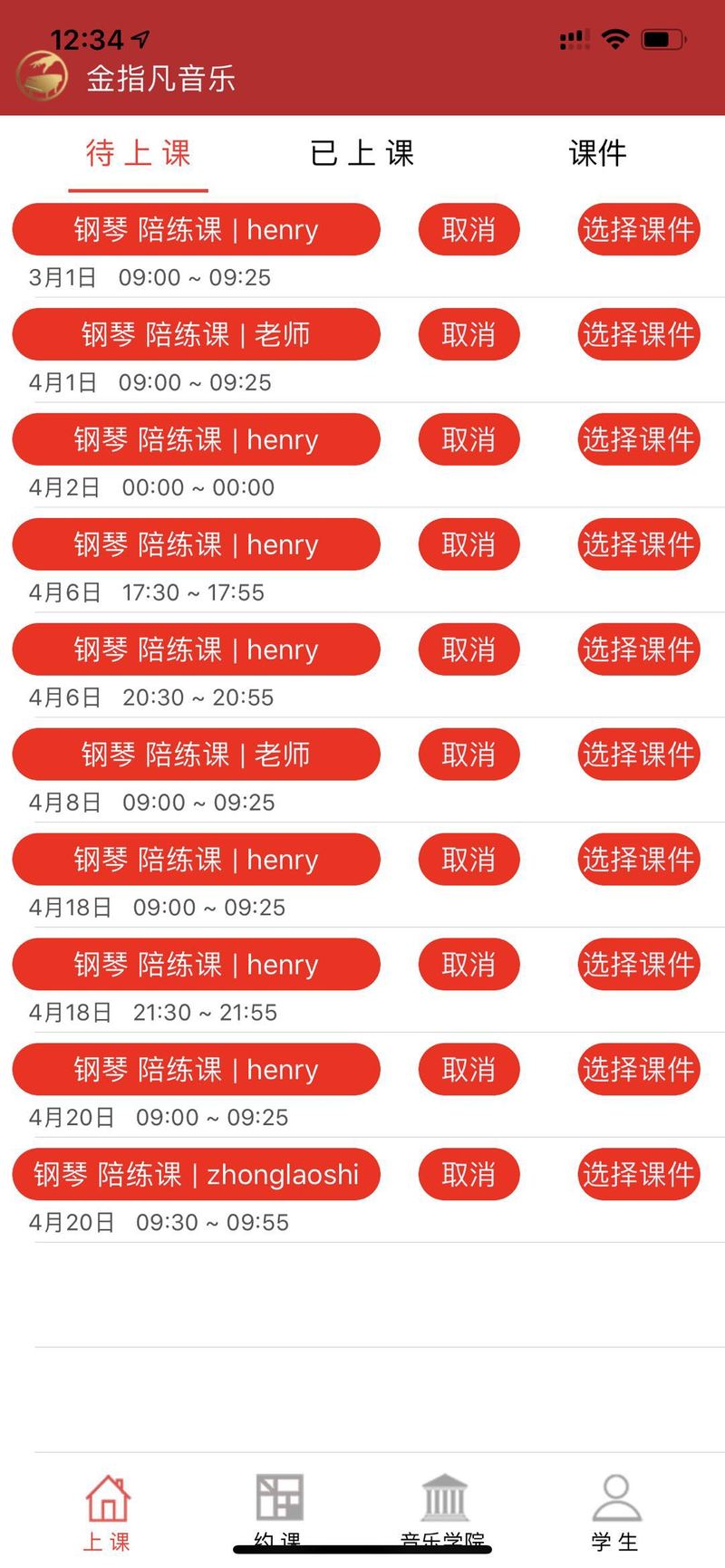This screenshot has width=725, height=1568.
Task: Select the 待上课 tab
Action: (138, 153)
